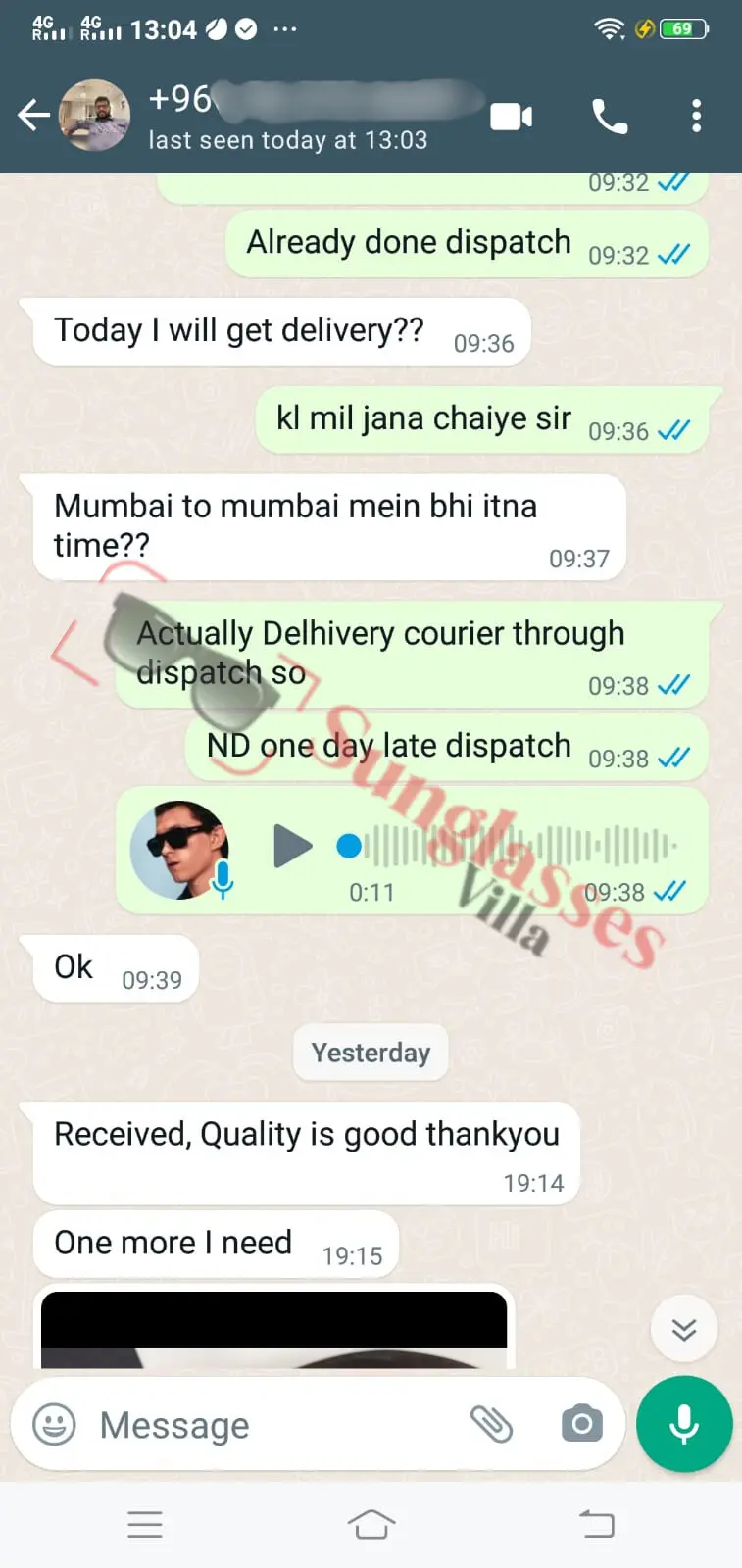Start a voice call
Screen dimensions: 742x1568
pyautogui.click(x=609, y=117)
